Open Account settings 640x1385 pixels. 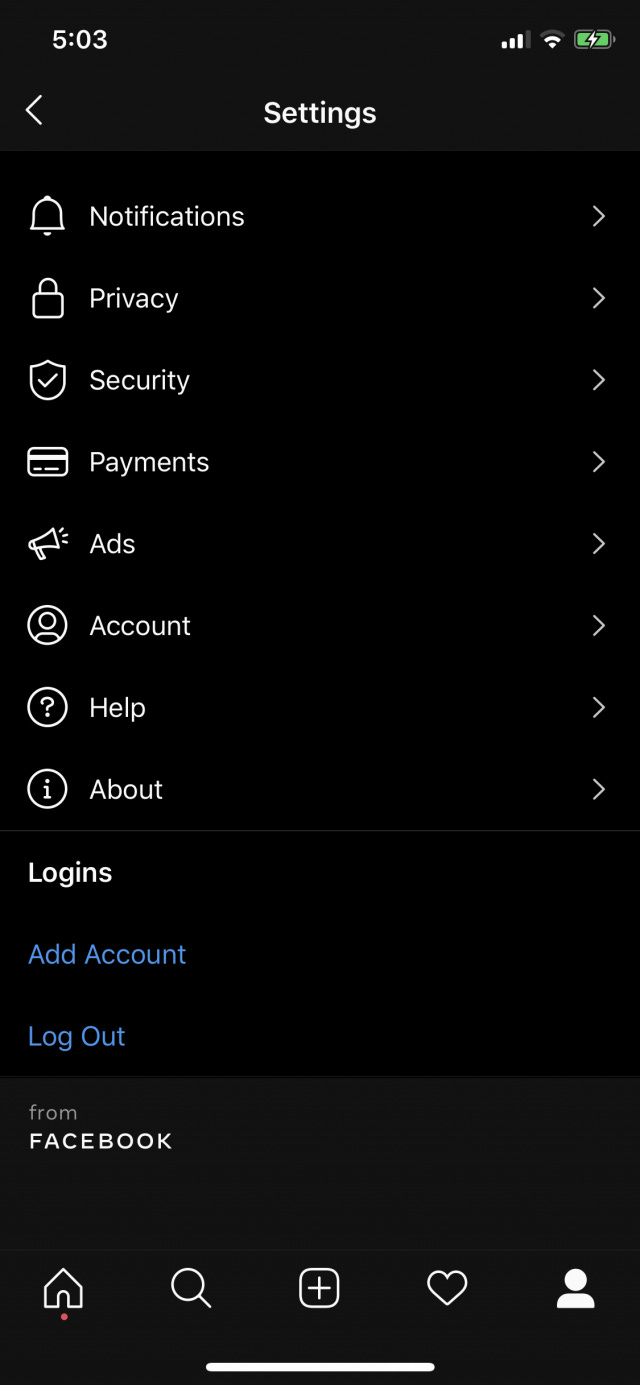[320, 626]
